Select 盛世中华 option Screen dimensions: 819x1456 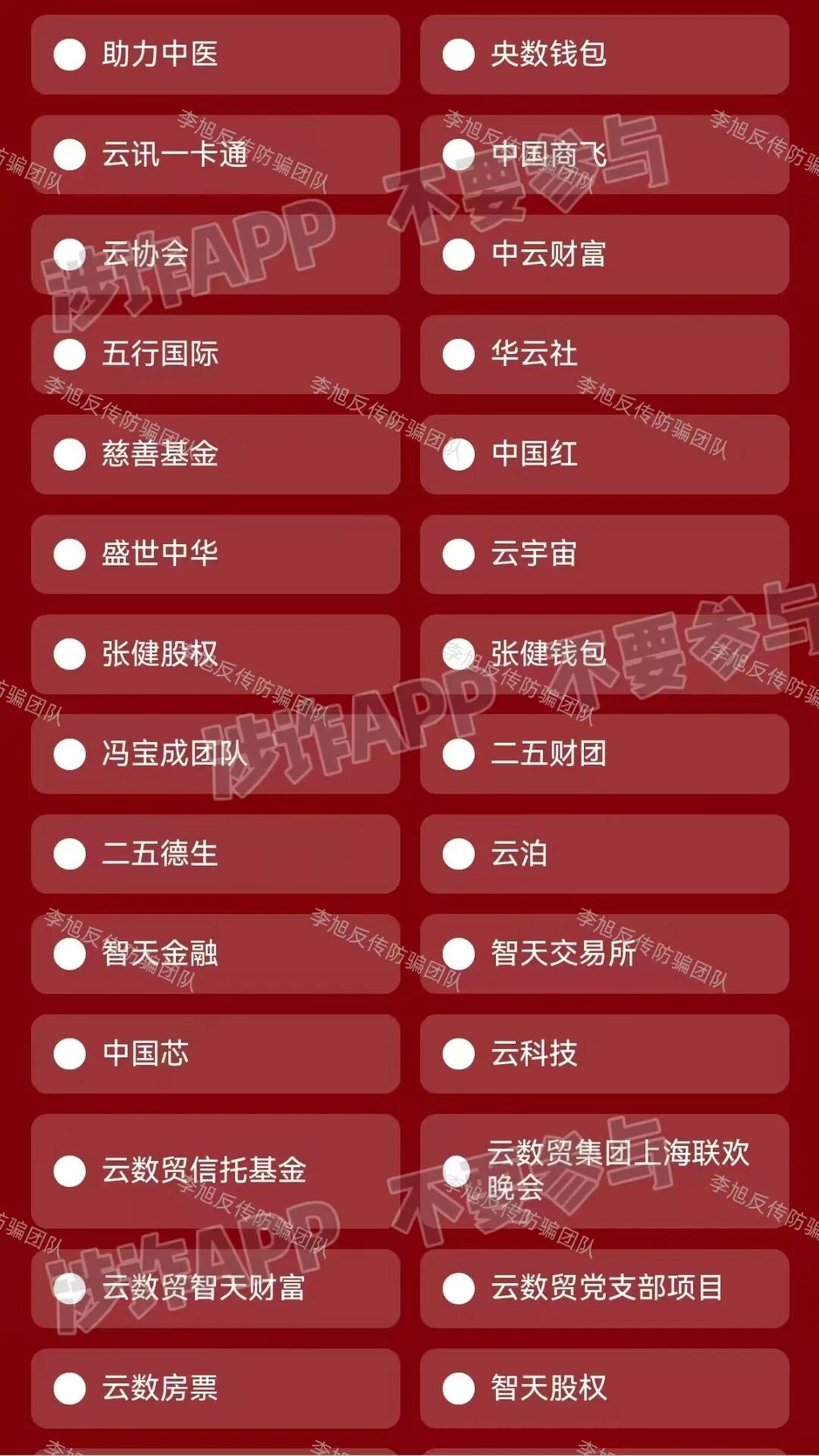(70, 554)
